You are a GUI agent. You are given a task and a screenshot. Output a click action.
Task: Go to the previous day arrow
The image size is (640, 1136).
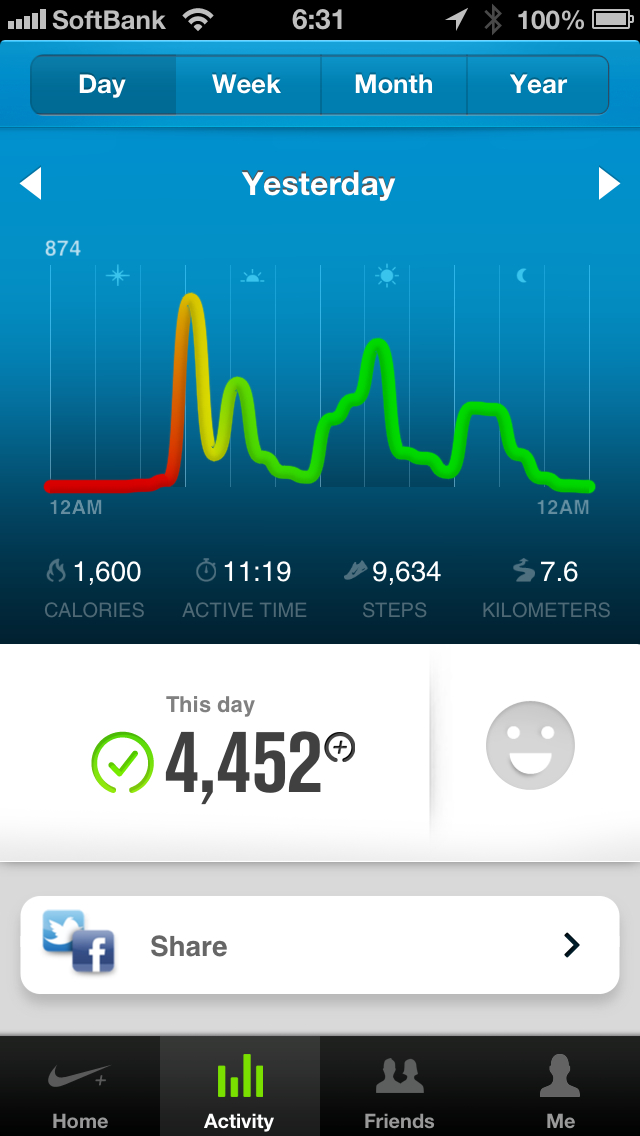[31, 184]
